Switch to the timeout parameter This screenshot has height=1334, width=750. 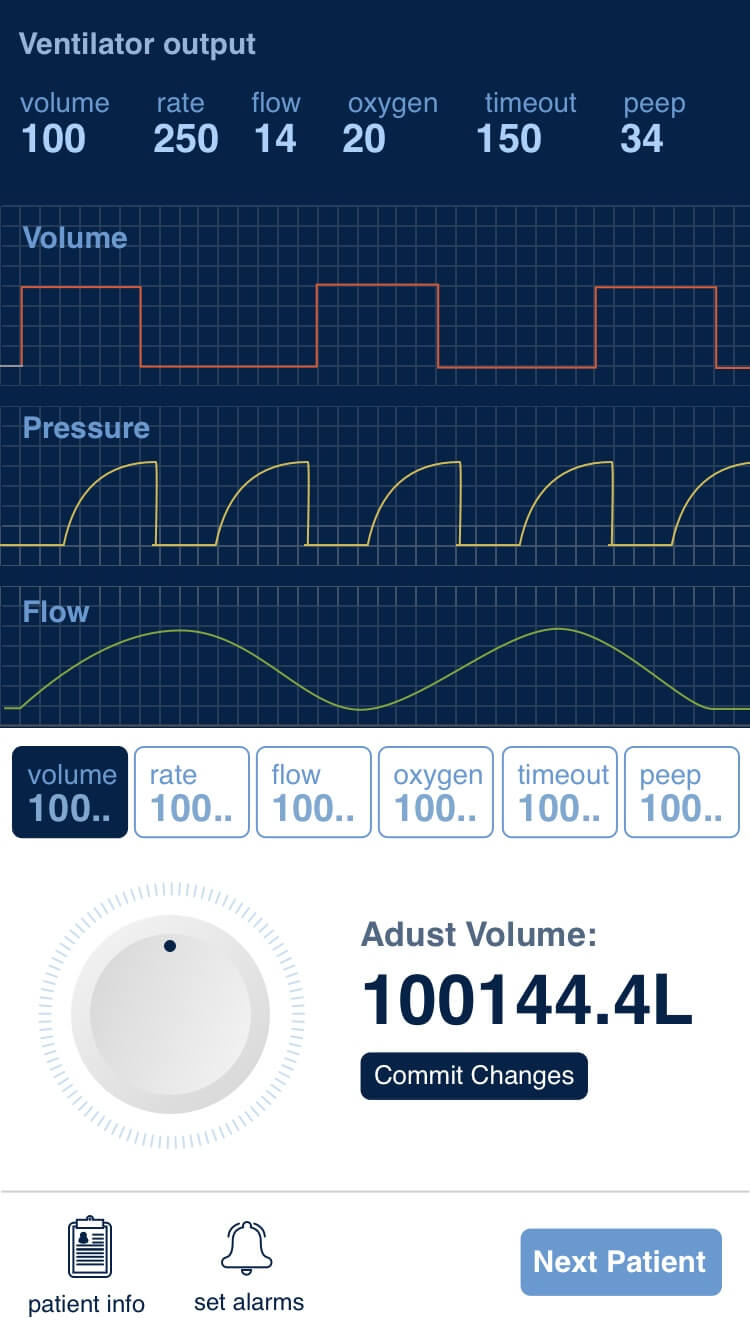pos(560,792)
